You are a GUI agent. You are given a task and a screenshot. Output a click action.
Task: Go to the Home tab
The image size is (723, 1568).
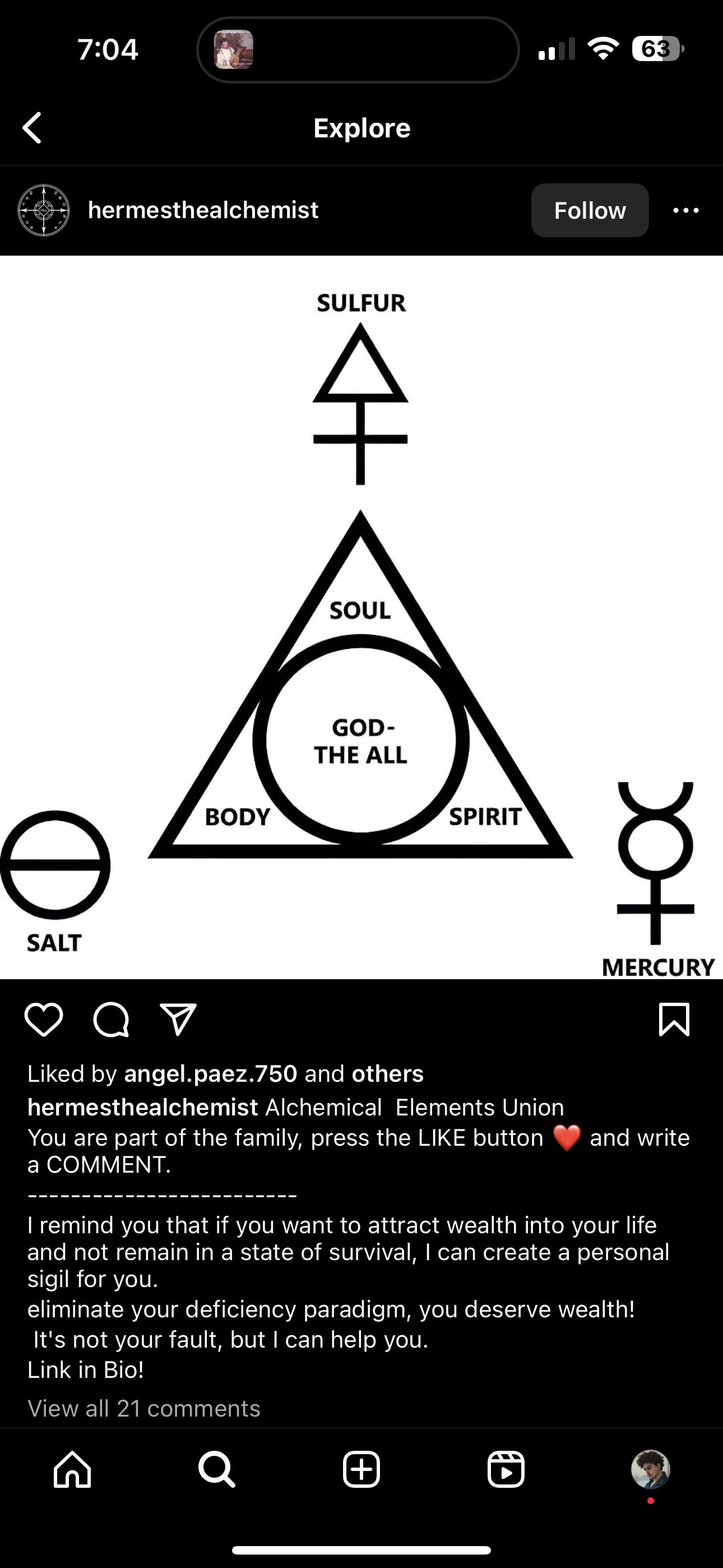72,1469
